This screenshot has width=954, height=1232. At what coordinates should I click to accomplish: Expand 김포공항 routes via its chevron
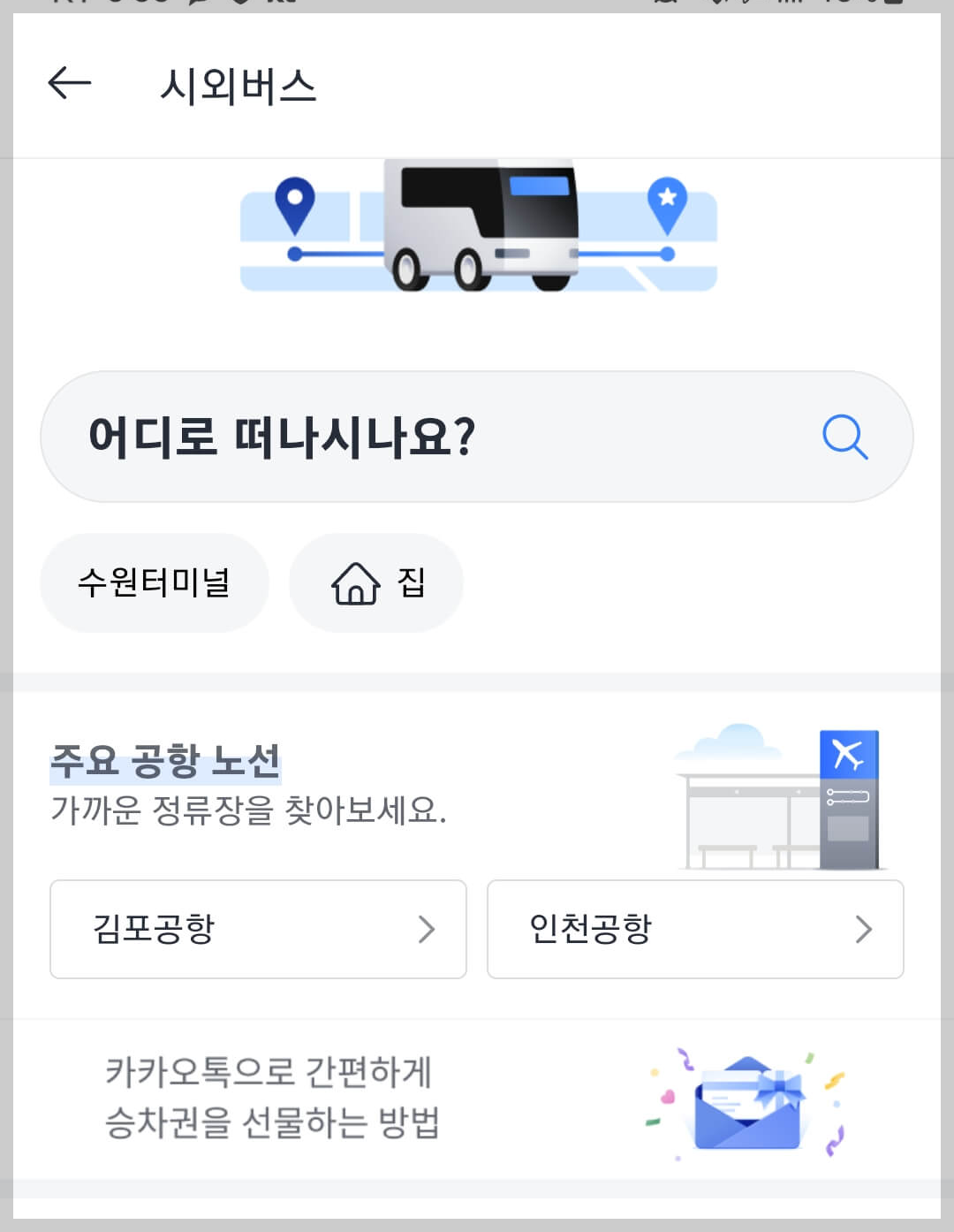tap(429, 930)
